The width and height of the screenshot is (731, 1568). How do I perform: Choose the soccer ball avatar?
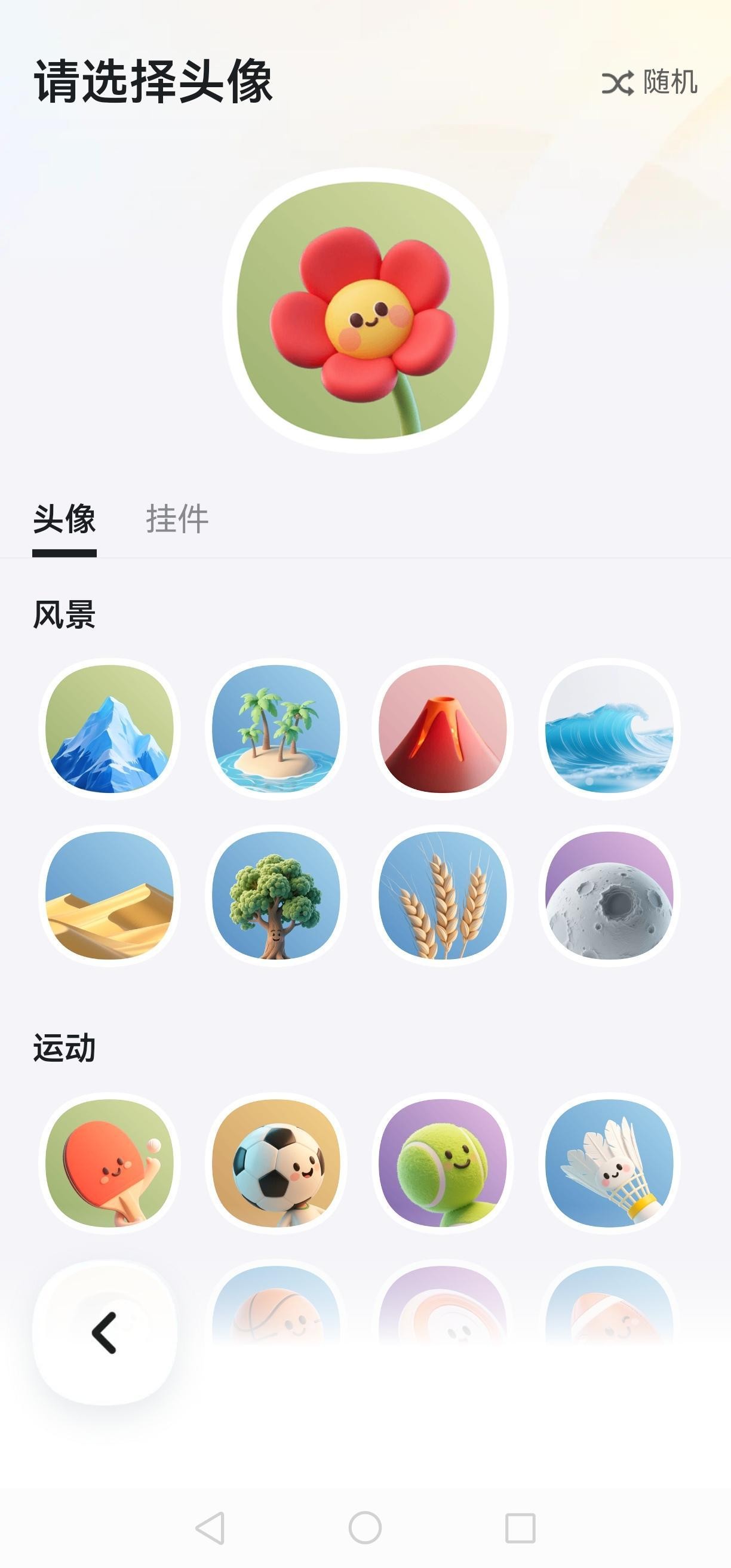tap(277, 1163)
